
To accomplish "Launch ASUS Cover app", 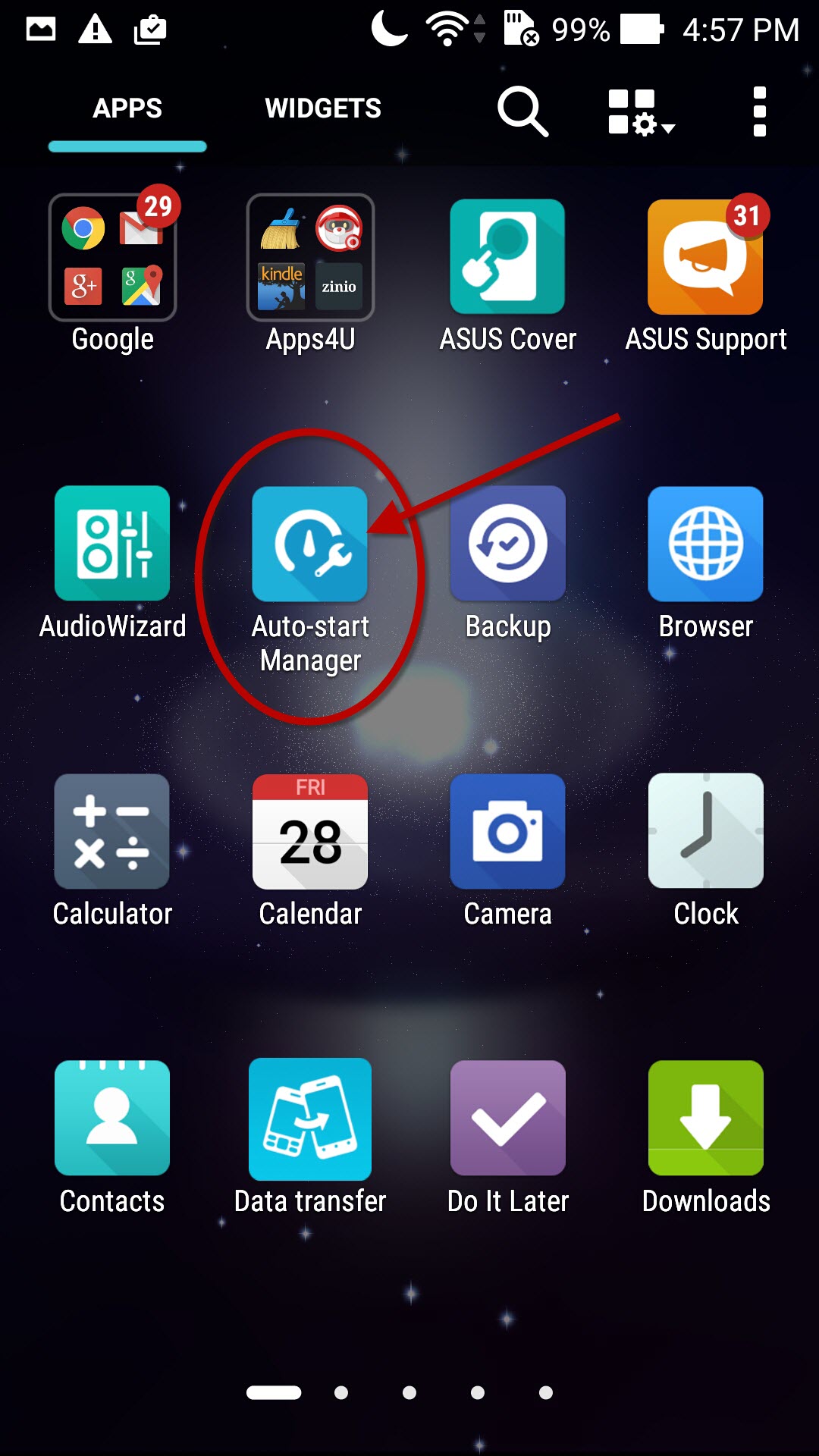I will tap(507, 258).
